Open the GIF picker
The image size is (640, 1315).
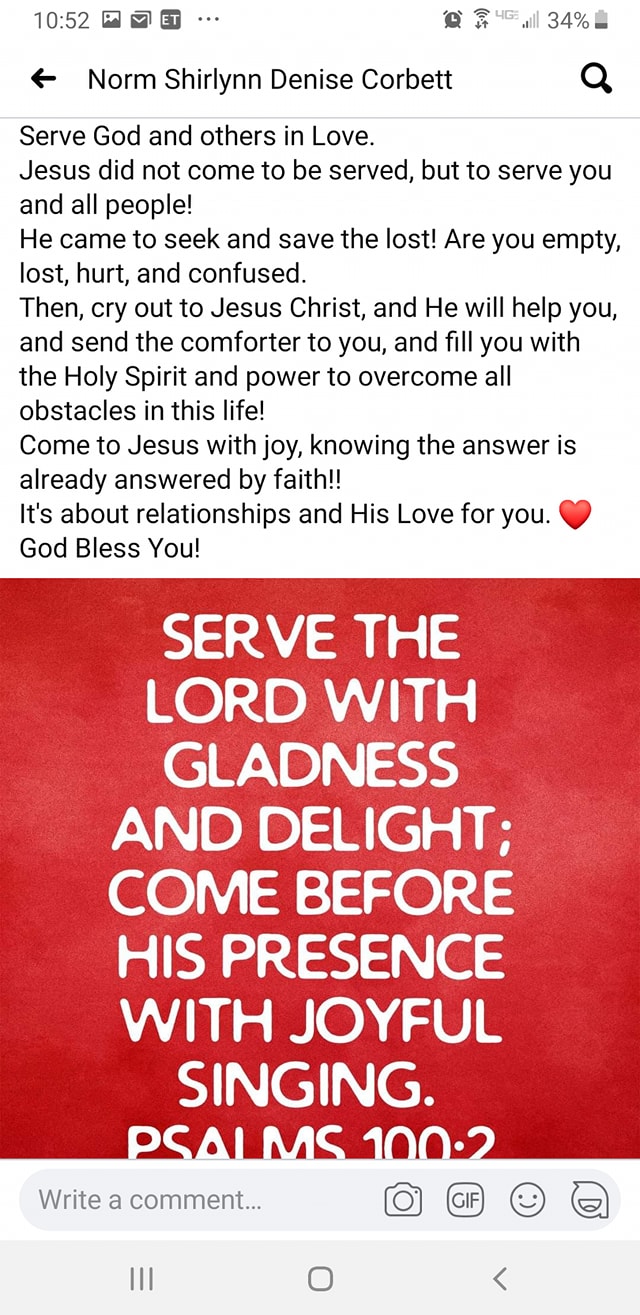click(464, 1200)
